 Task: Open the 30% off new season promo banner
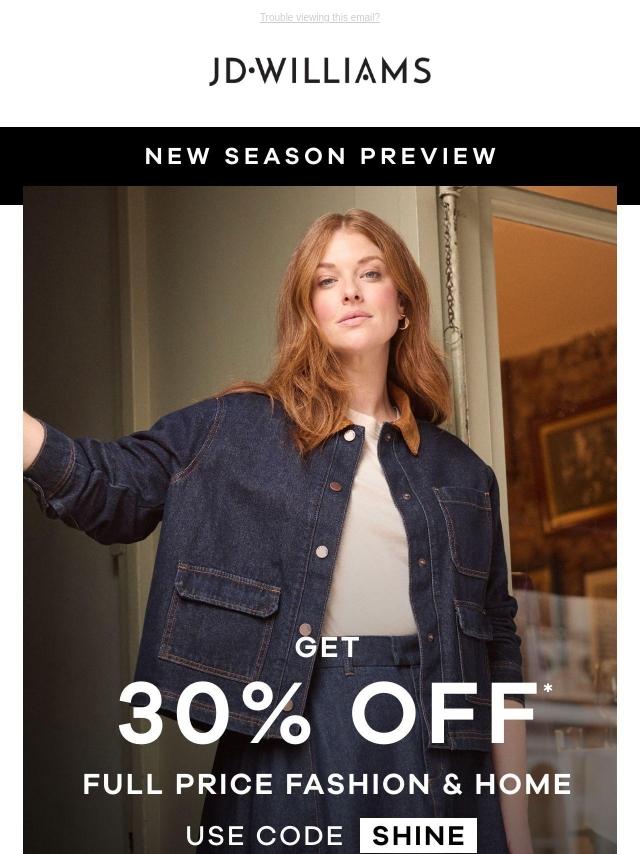(320, 520)
